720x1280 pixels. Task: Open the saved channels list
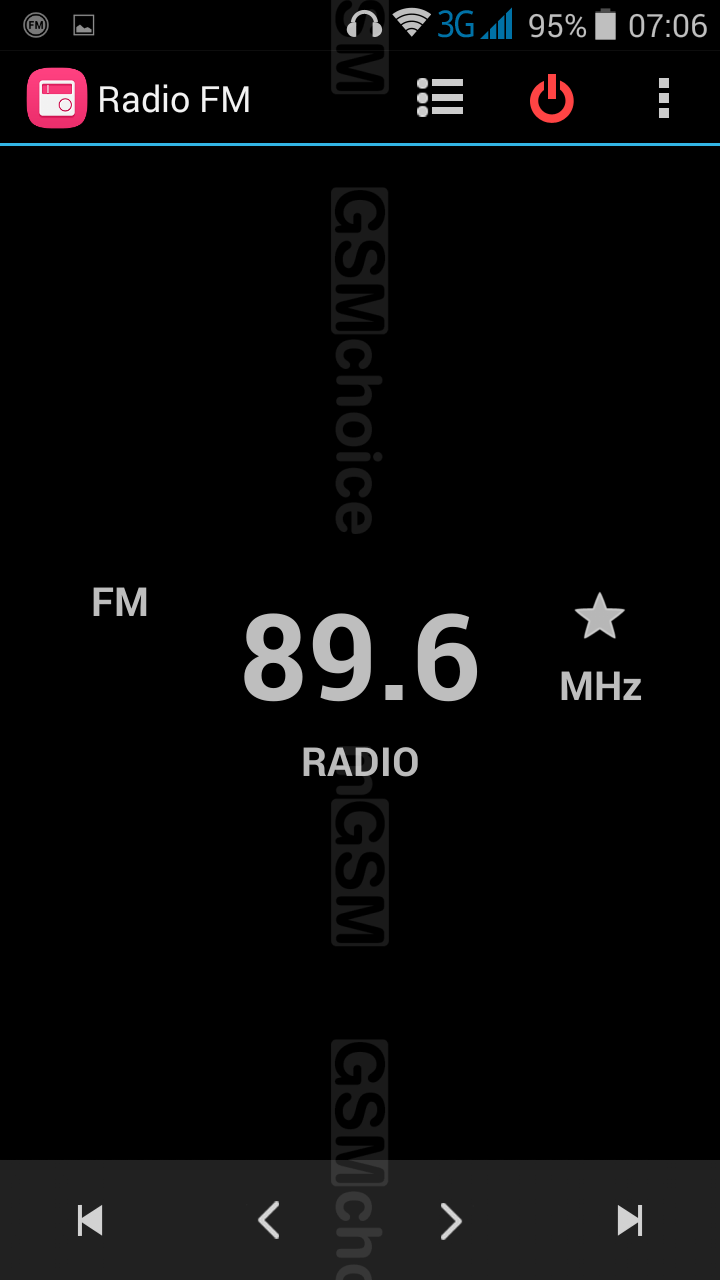click(440, 98)
